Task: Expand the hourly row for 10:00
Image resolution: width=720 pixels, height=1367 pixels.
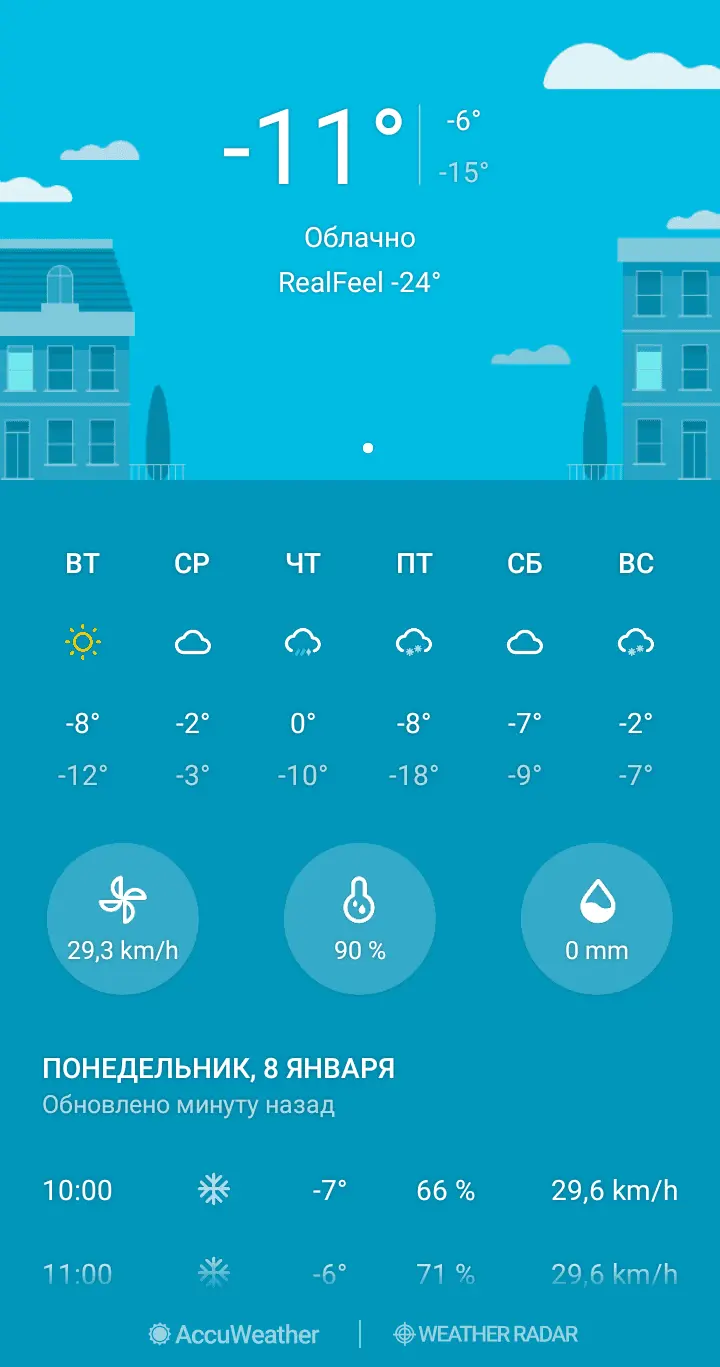Action: tap(360, 1190)
